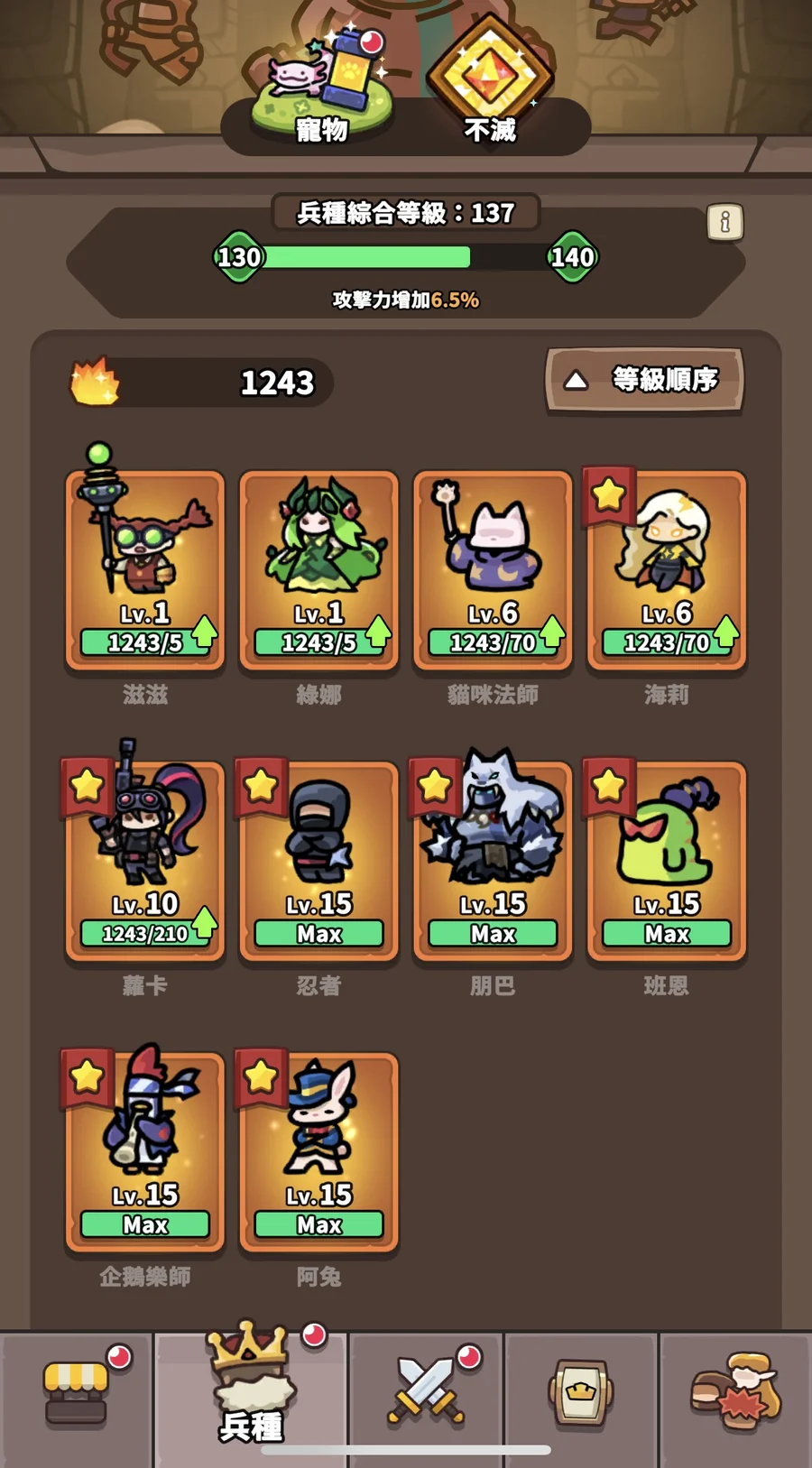View the 朋巴 unit card
812x1468 pixels.
(493, 860)
